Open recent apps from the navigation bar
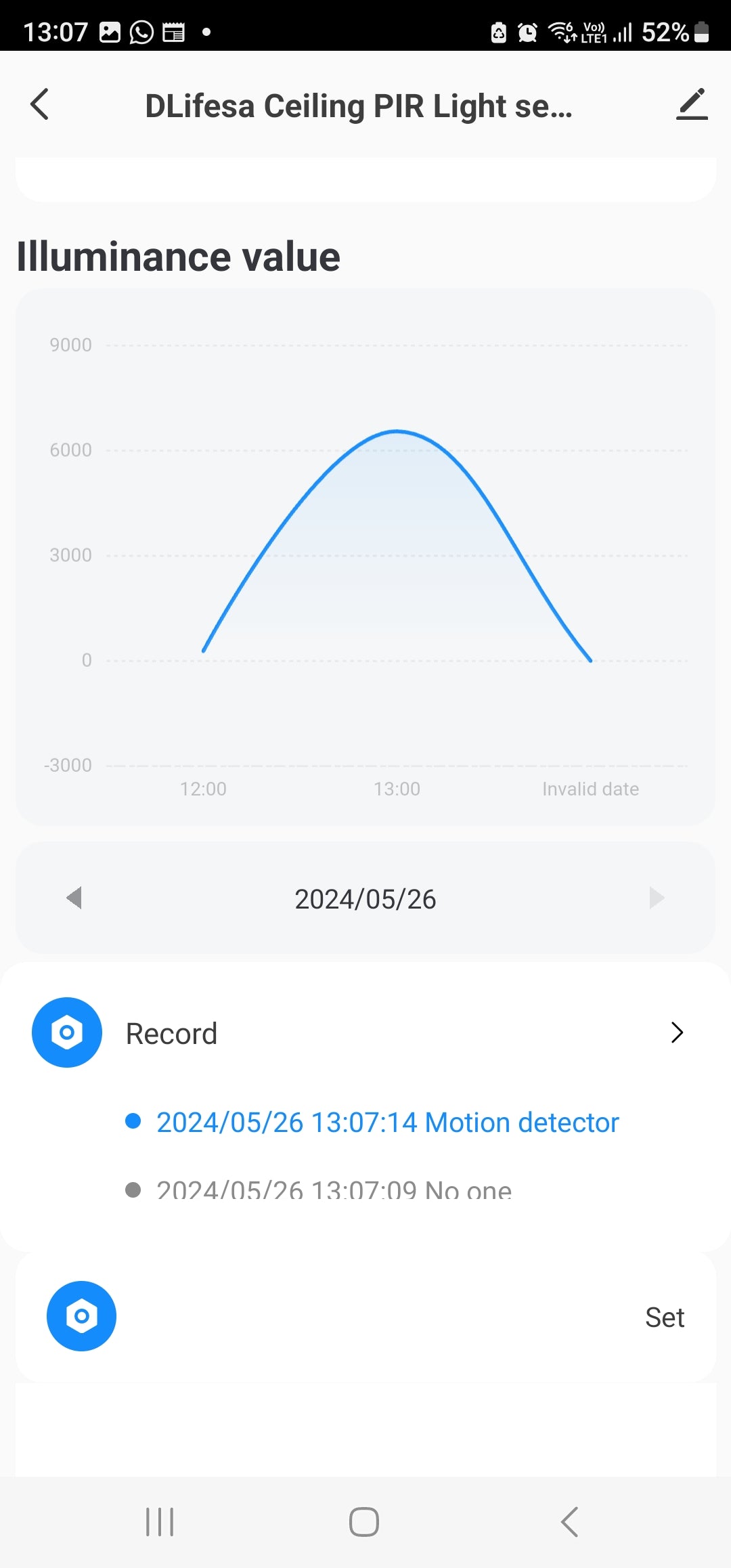The width and height of the screenshot is (731, 1568). [x=160, y=1522]
